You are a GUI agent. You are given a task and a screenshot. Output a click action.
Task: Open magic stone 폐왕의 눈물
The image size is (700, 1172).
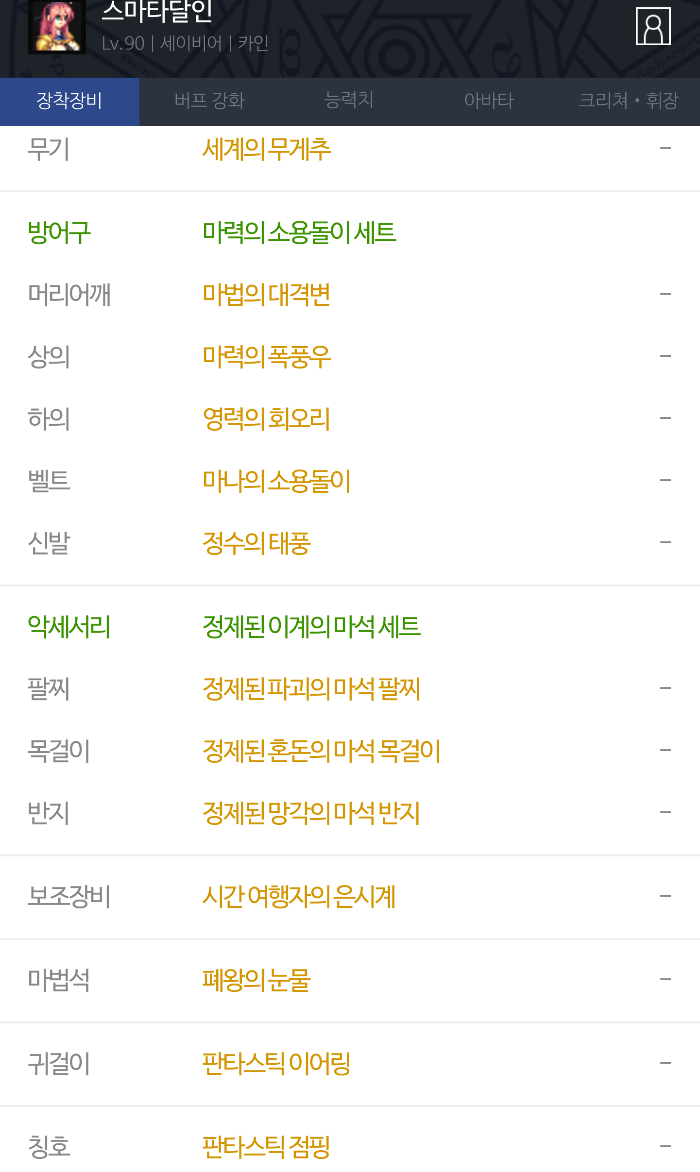coord(256,980)
